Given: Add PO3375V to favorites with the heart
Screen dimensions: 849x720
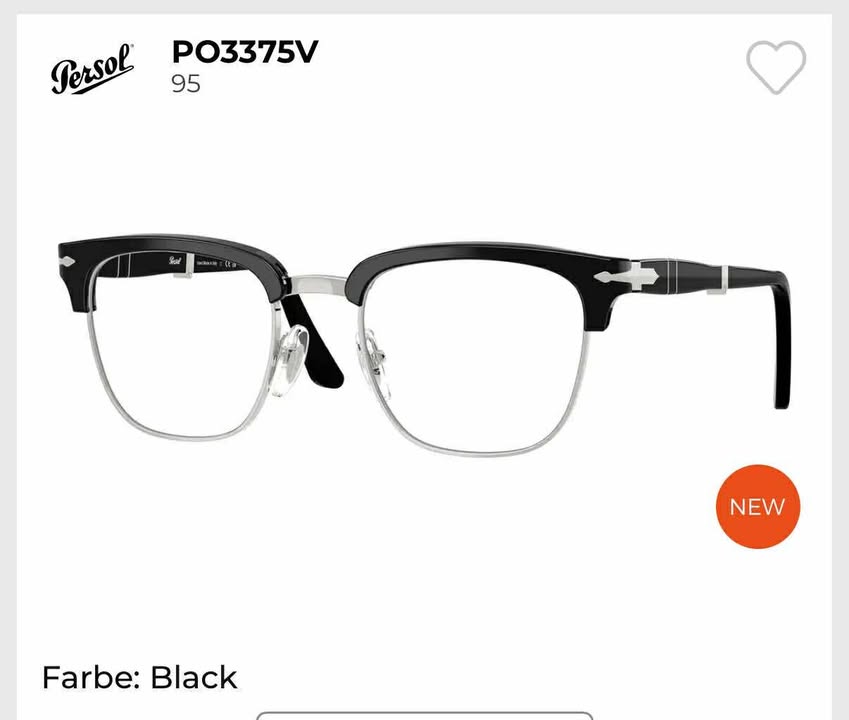Looking at the screenshot, I should click(776, 67).
